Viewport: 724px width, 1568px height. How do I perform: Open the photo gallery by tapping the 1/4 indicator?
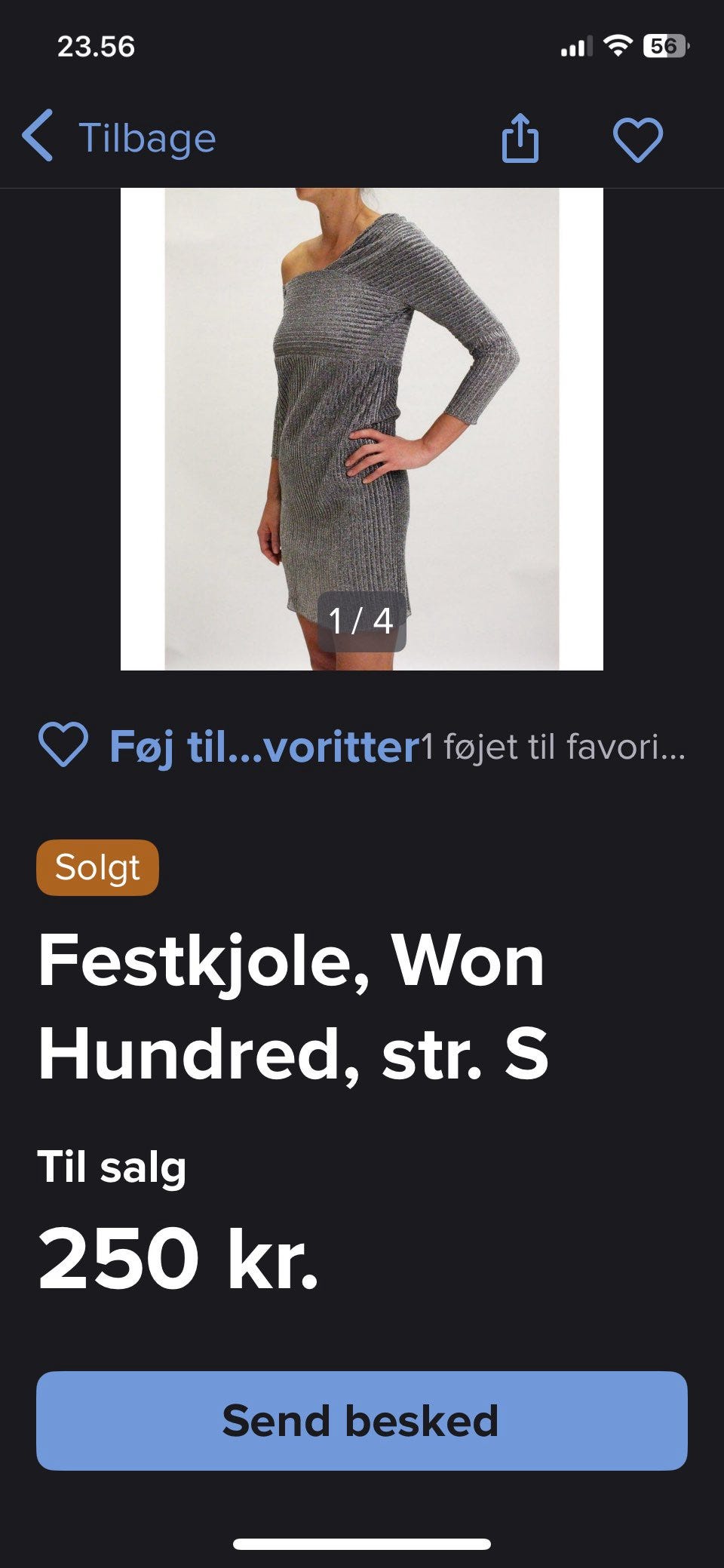360,621
